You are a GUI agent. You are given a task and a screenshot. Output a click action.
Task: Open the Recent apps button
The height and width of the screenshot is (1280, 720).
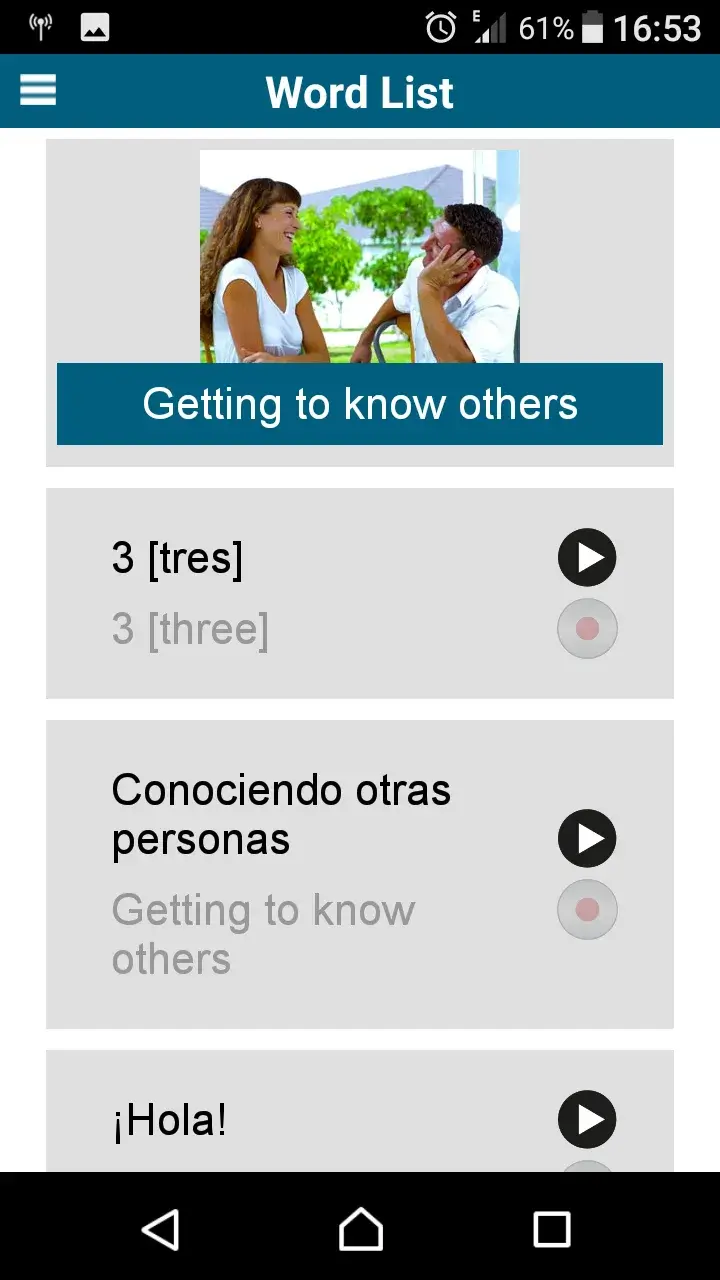point(551,1232)
